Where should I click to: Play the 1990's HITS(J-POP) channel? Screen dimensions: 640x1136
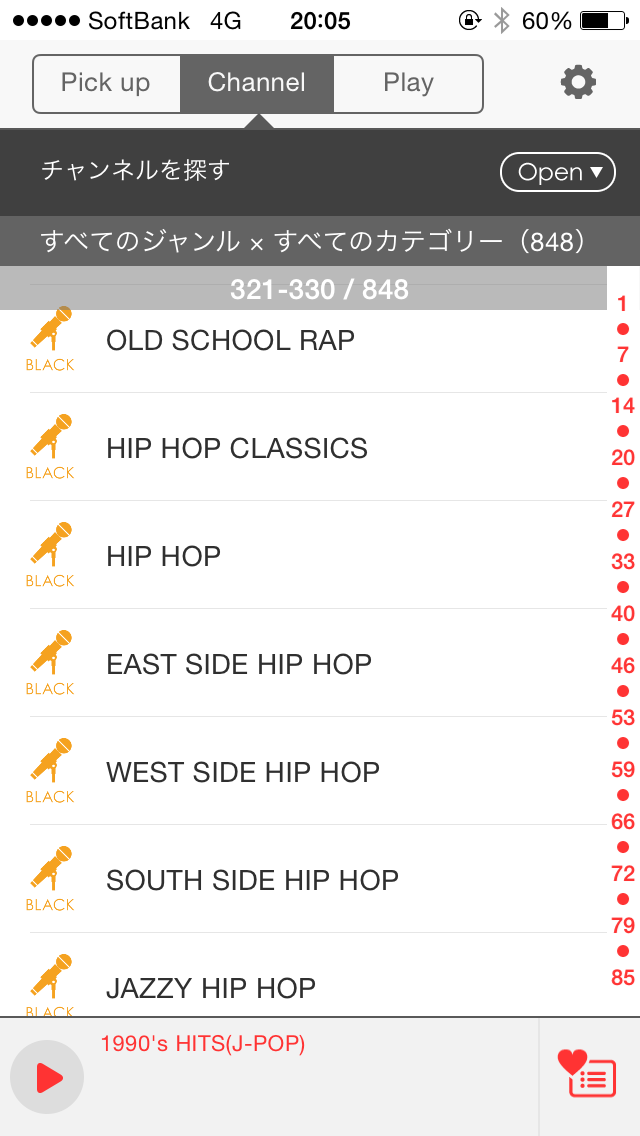click(x=47, y=1077)
